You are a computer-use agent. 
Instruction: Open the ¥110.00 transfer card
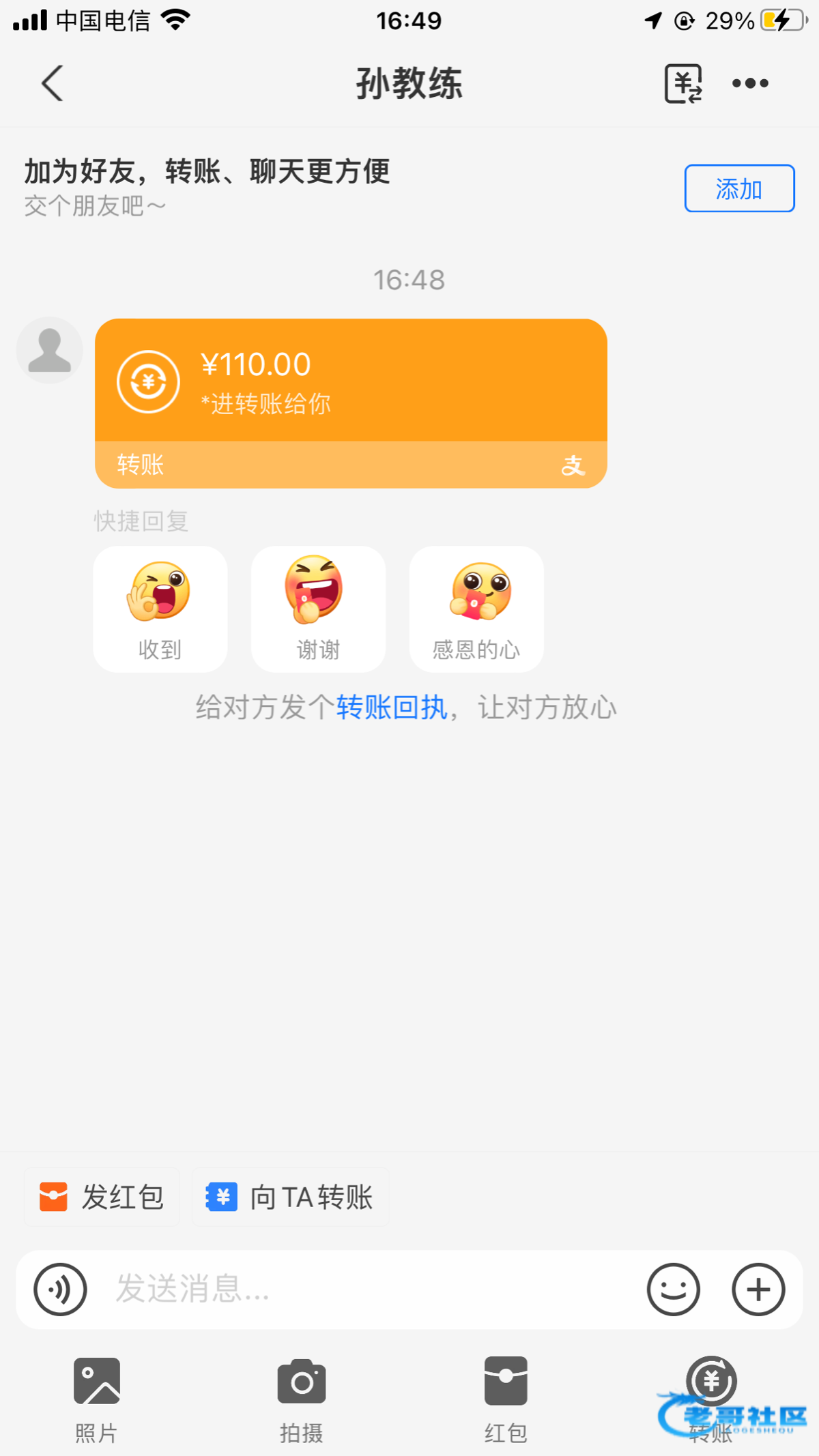[x=351, y=403]
